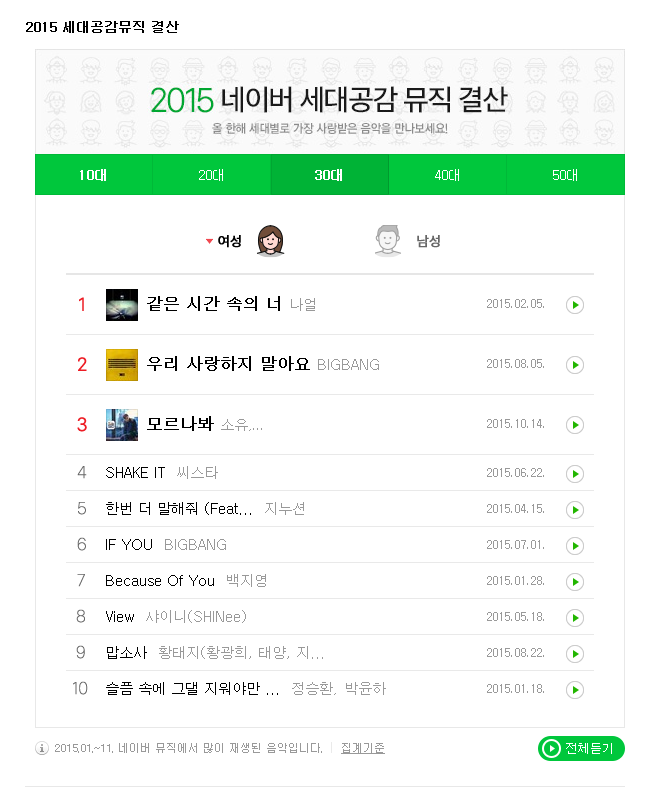Image resolution: width=660 pixels, height=795 pixels.
Task: Play the song 모르나봐
Action: pos(574,425)
